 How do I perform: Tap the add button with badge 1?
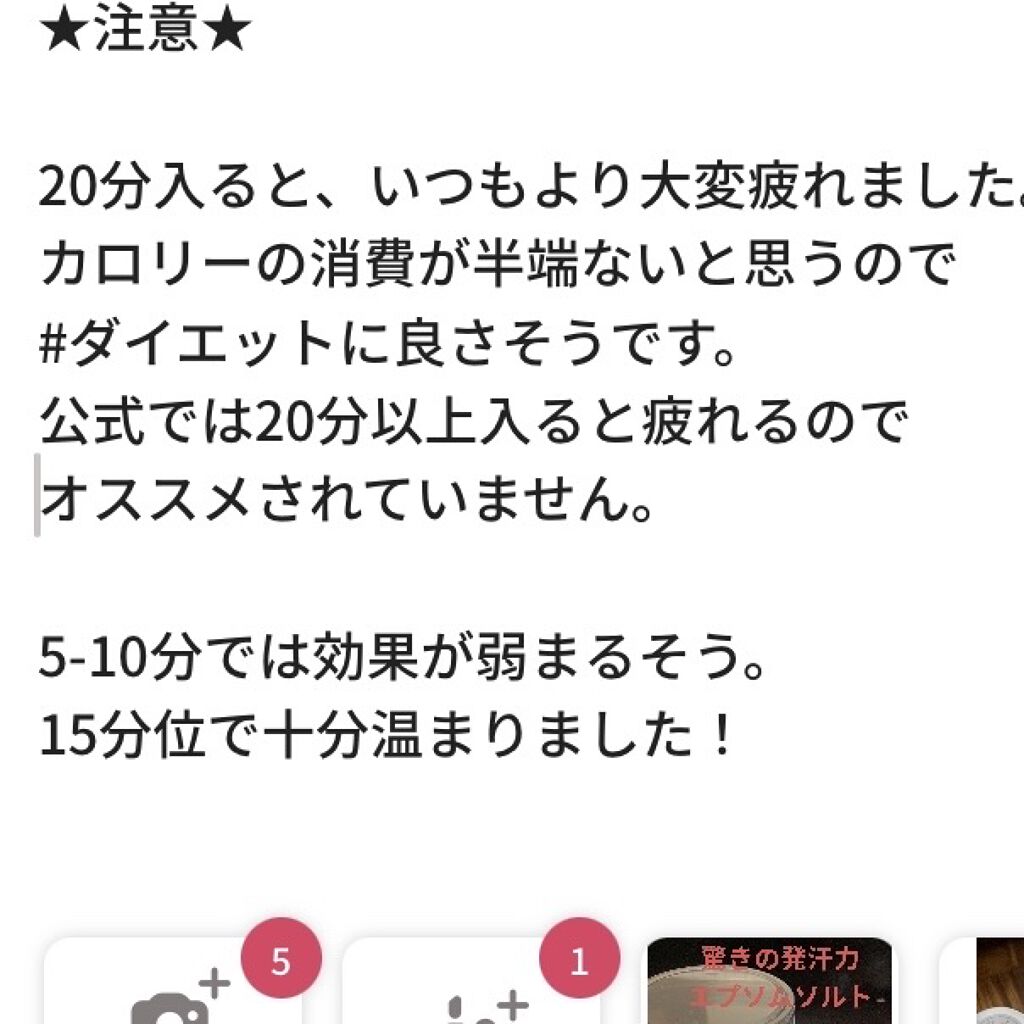[x=471, y=982]
